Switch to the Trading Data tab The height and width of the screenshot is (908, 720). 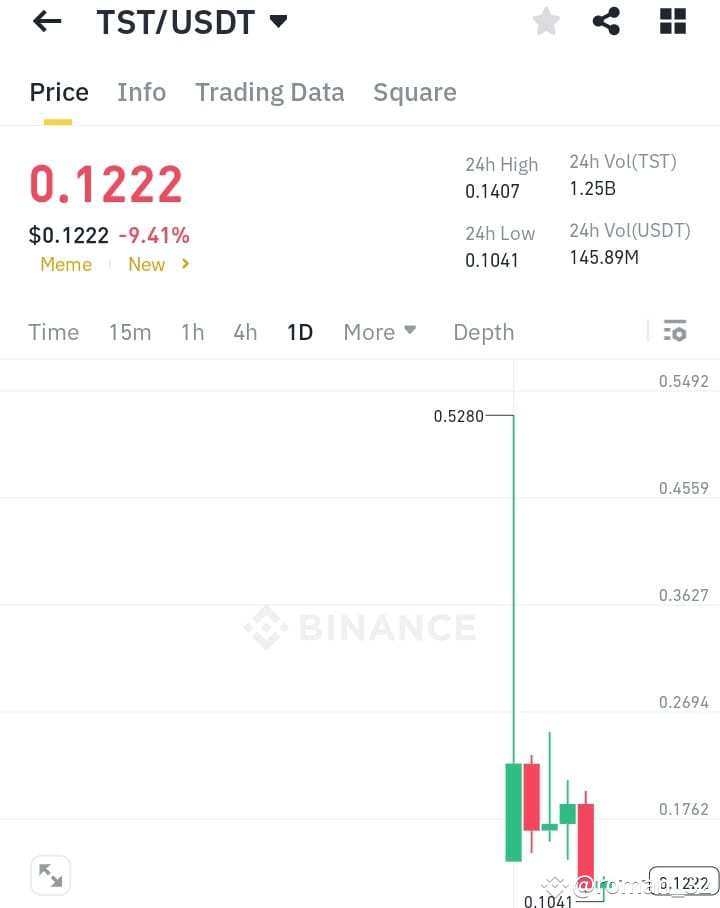[269, 92]
